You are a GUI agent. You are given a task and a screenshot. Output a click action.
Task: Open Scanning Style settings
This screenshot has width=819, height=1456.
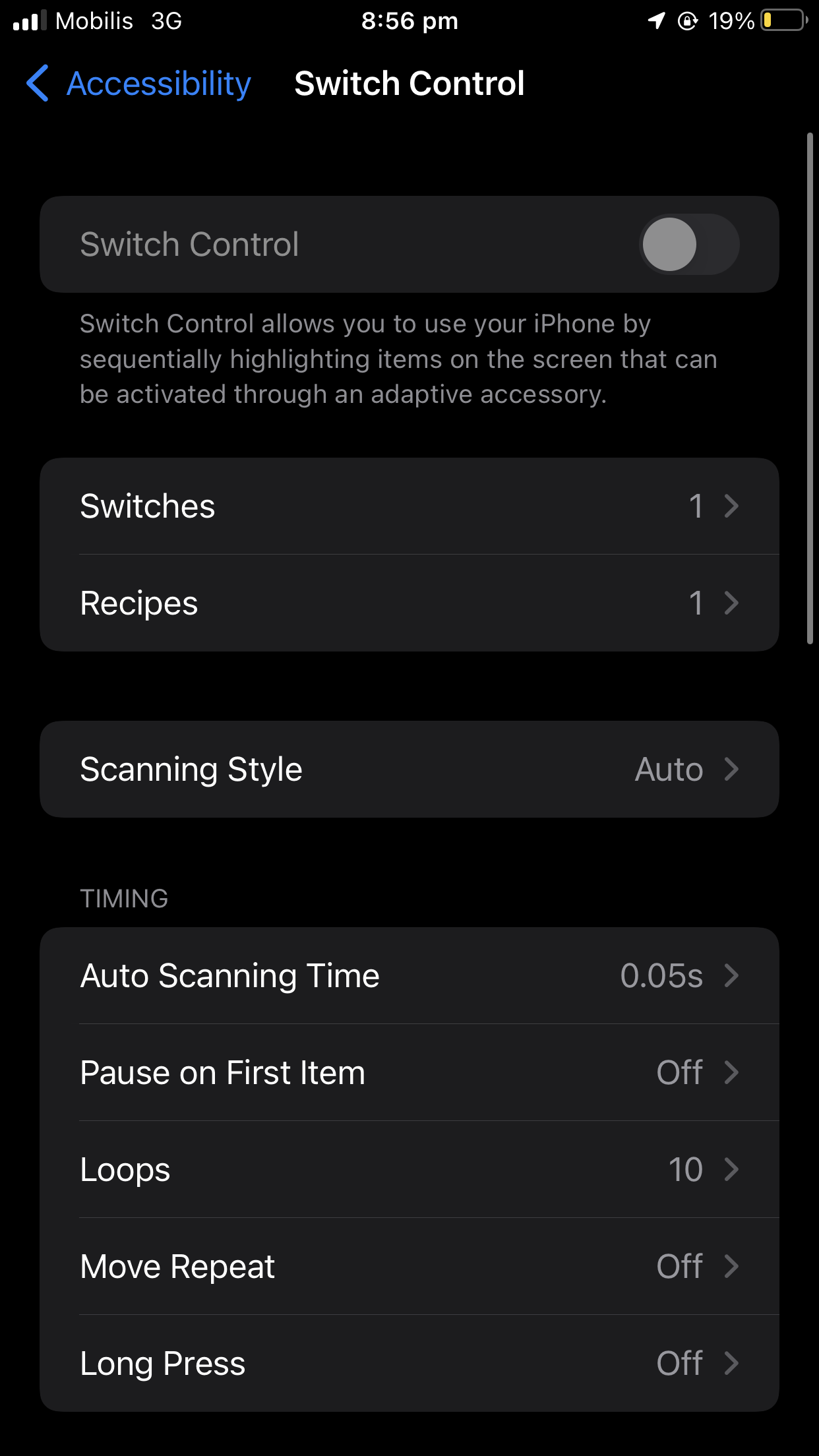(x=409, y=770)
